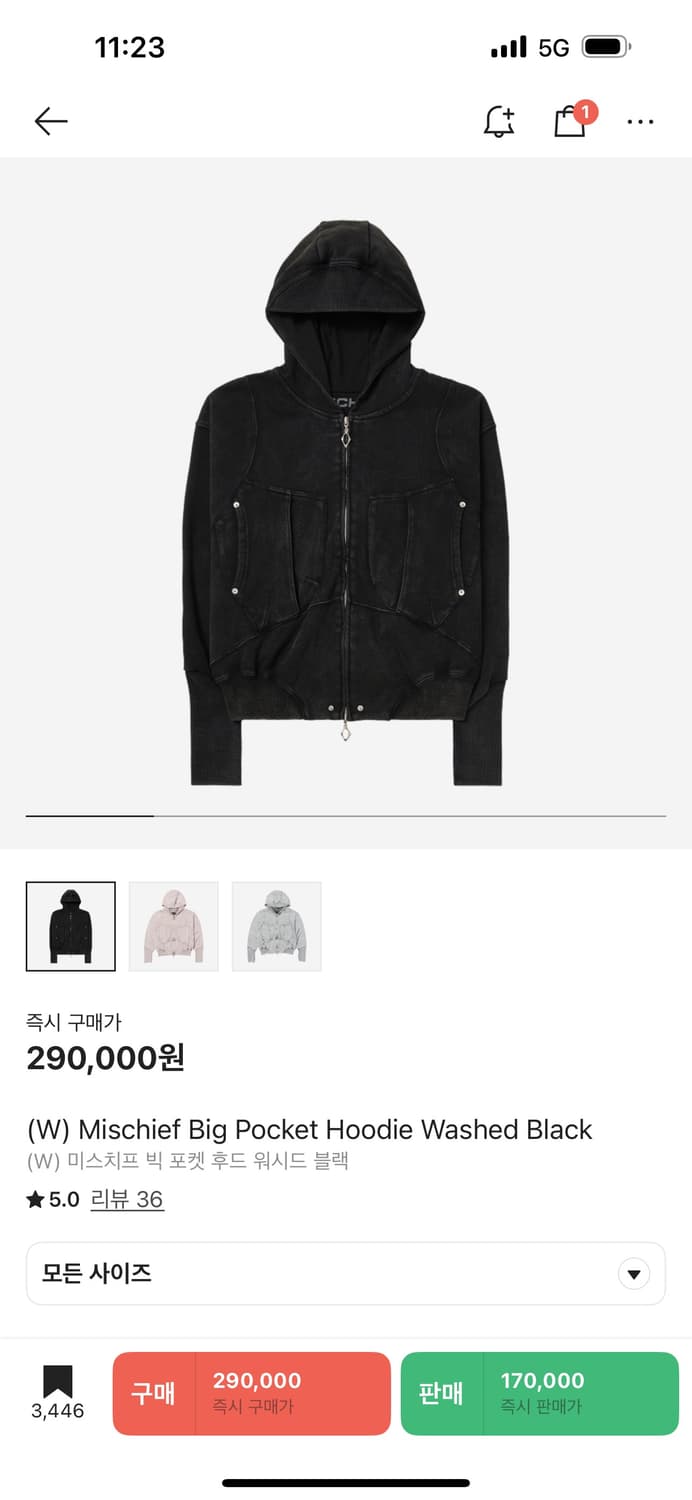Tap the green 판매 sell button
The width and height of the screenshot is (692, 1500).
[539, 1393]
